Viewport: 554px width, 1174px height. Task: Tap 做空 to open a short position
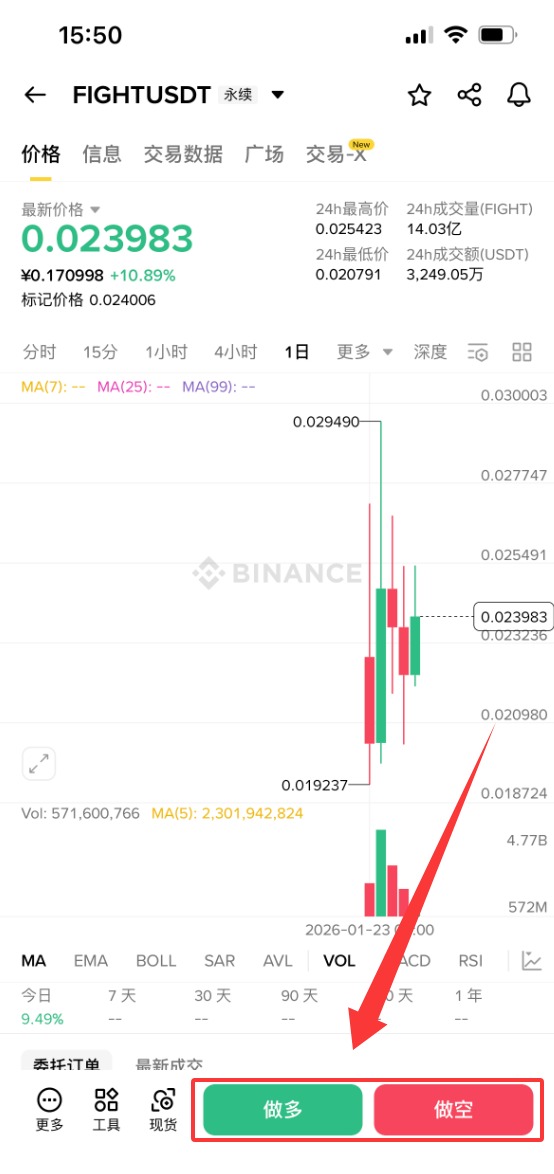point(454,1110)
